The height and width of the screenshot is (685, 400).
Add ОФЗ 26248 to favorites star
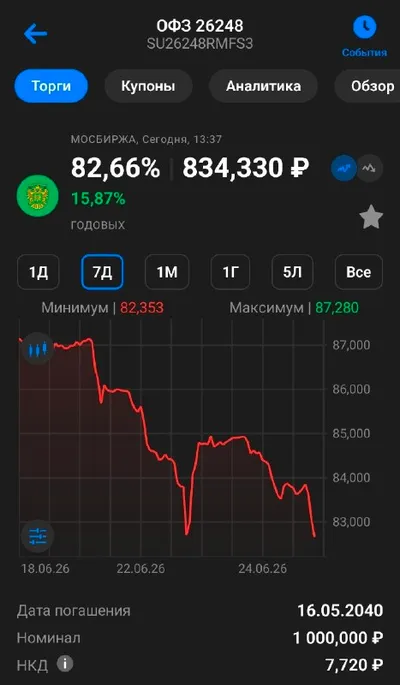371,219
